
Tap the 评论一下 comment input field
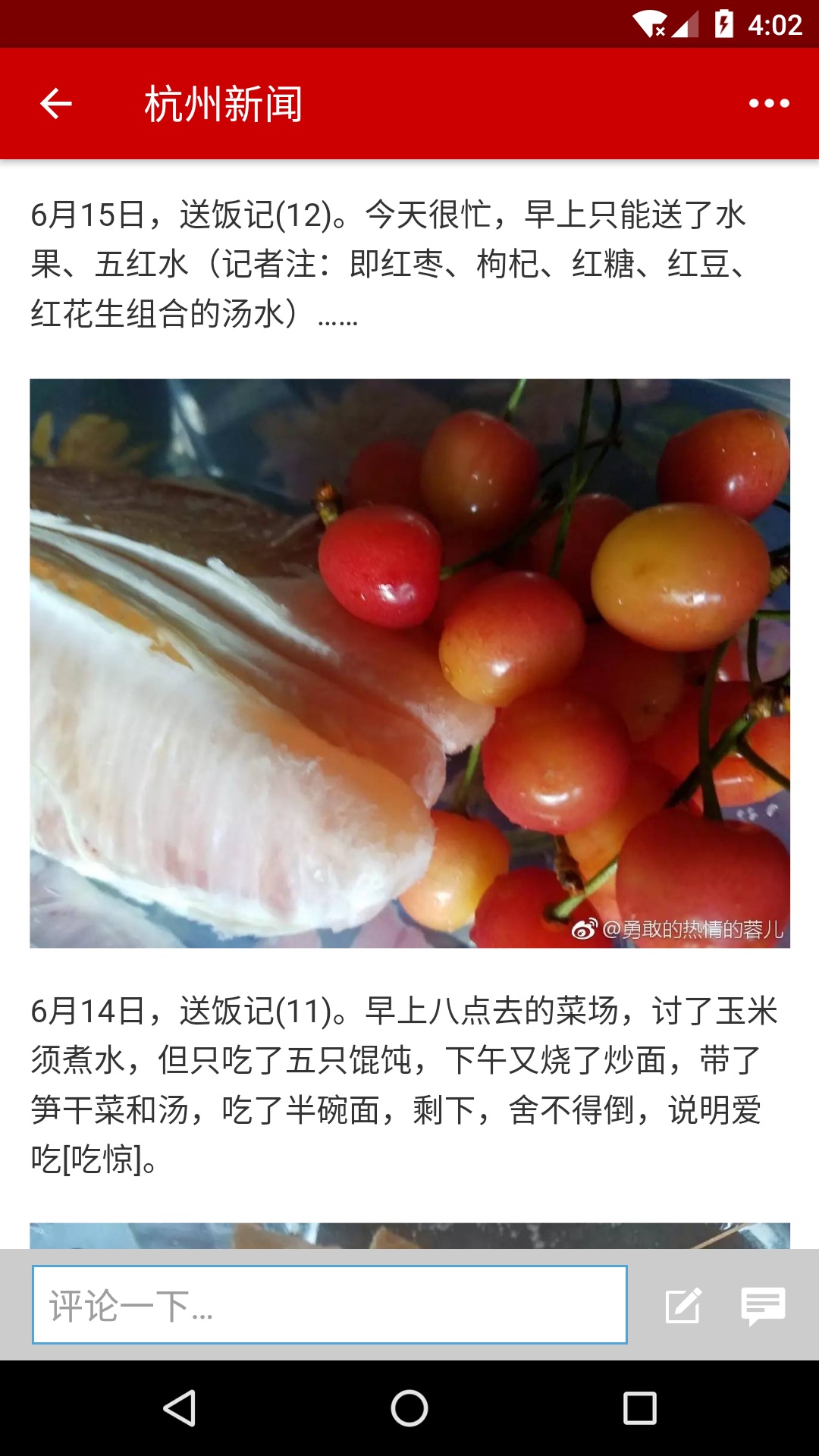tap(329, 1304)
